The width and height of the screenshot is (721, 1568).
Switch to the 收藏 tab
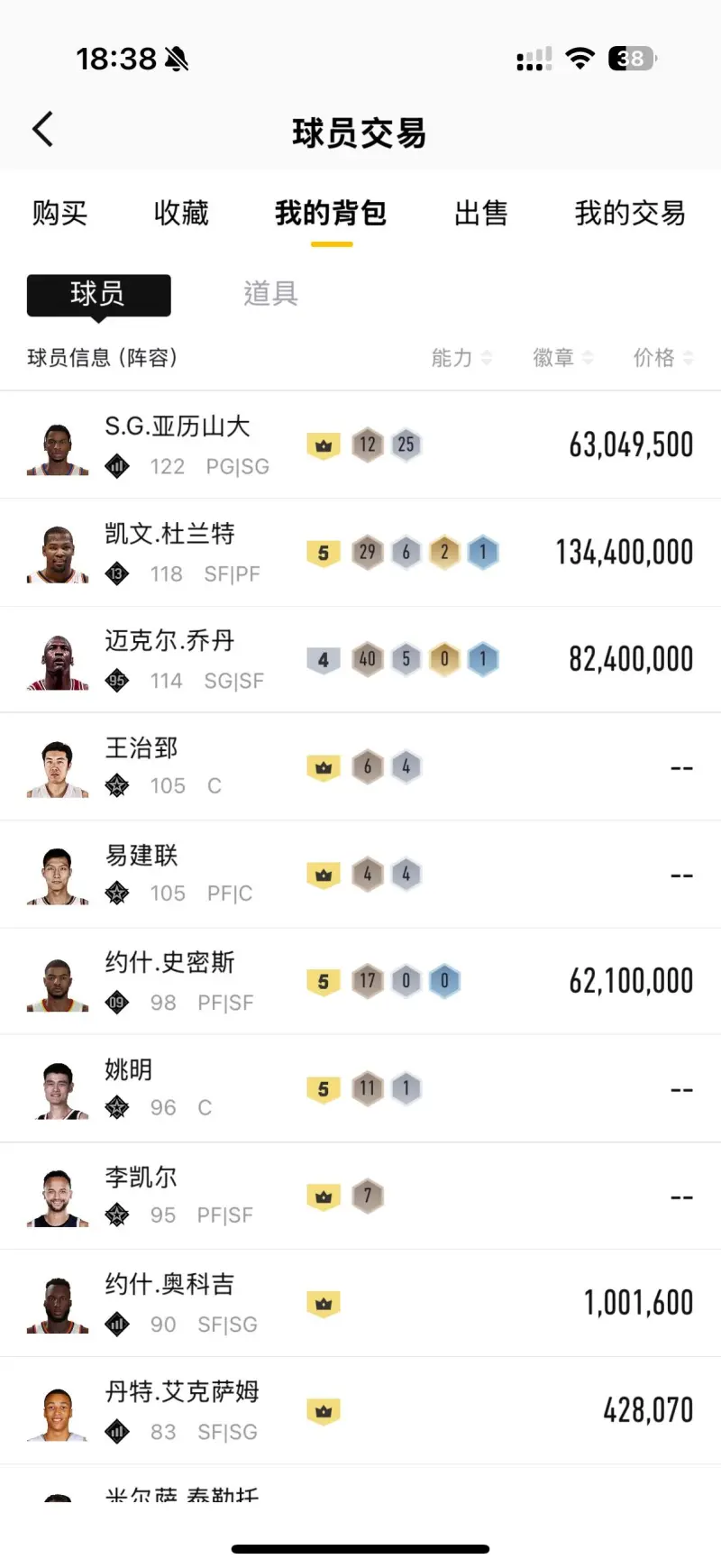181,214
